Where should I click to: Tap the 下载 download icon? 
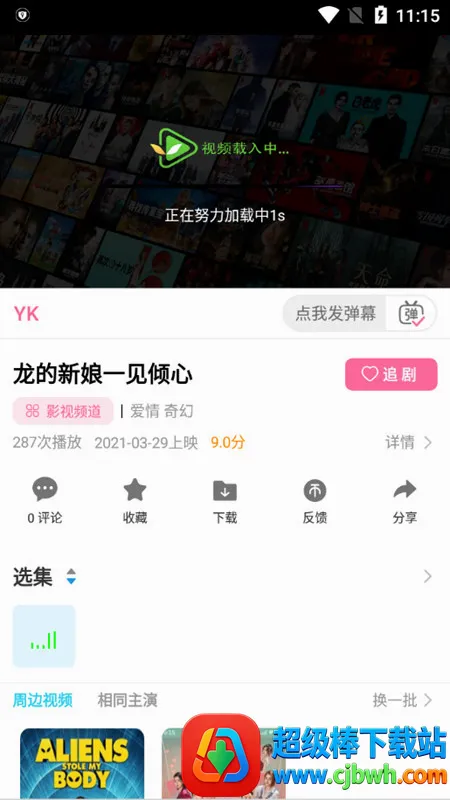coord(225,501)
